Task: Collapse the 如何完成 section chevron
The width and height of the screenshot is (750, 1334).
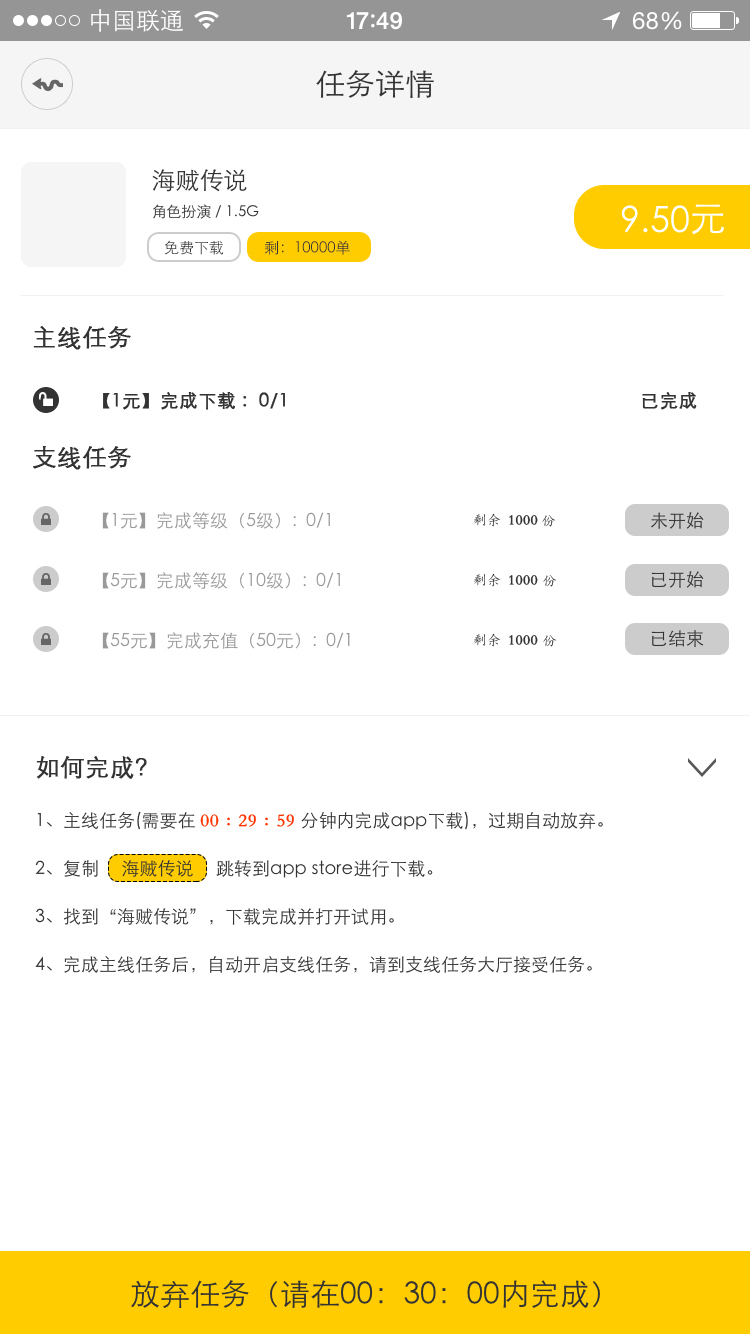Action: click(x=702, y=767)
